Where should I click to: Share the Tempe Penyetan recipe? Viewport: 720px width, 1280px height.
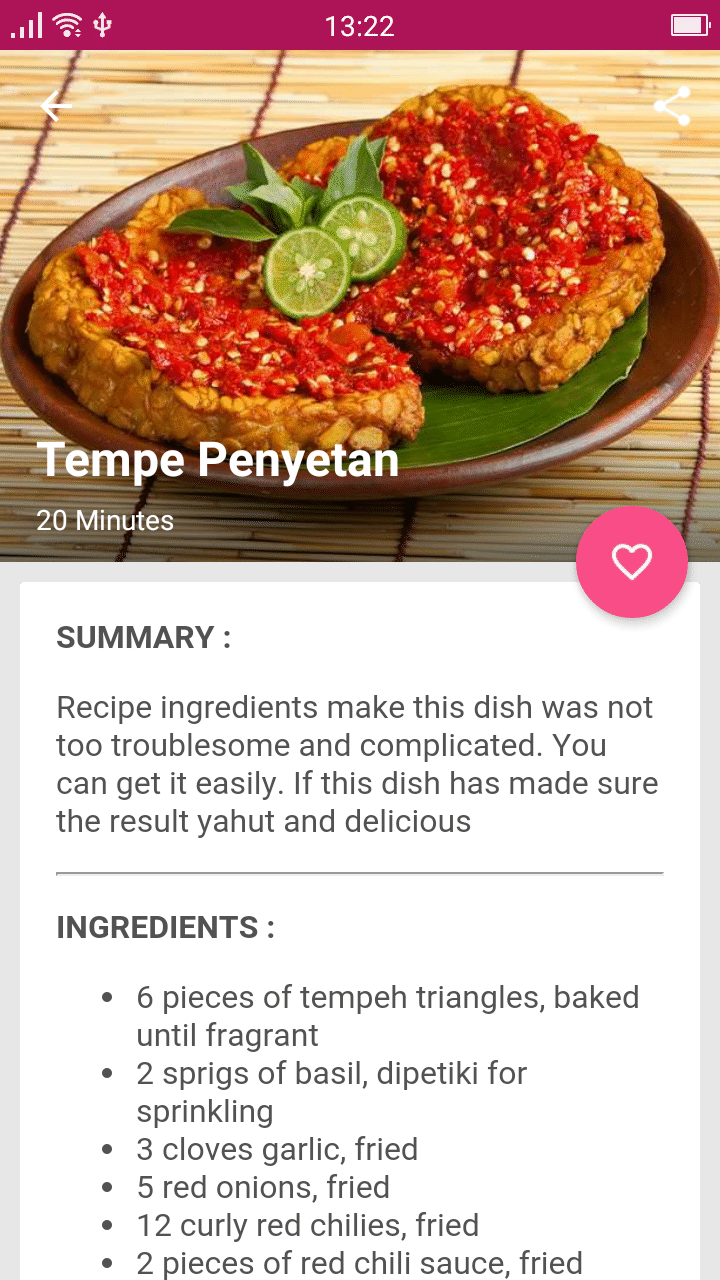click(x=672, y=106)
